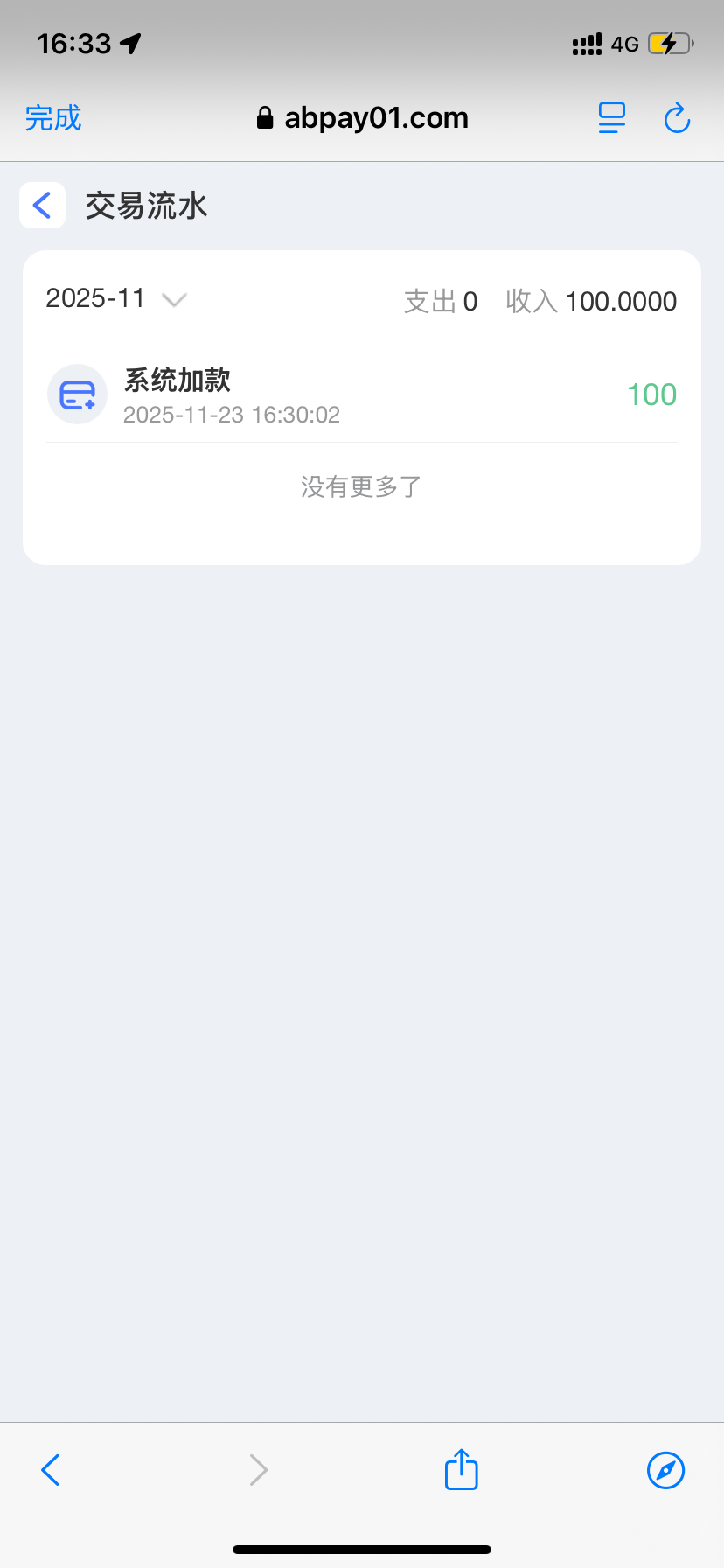This screenshot has height=1568, width=724.
Task: Share this page via share icon
Action: click(461, 1469)
